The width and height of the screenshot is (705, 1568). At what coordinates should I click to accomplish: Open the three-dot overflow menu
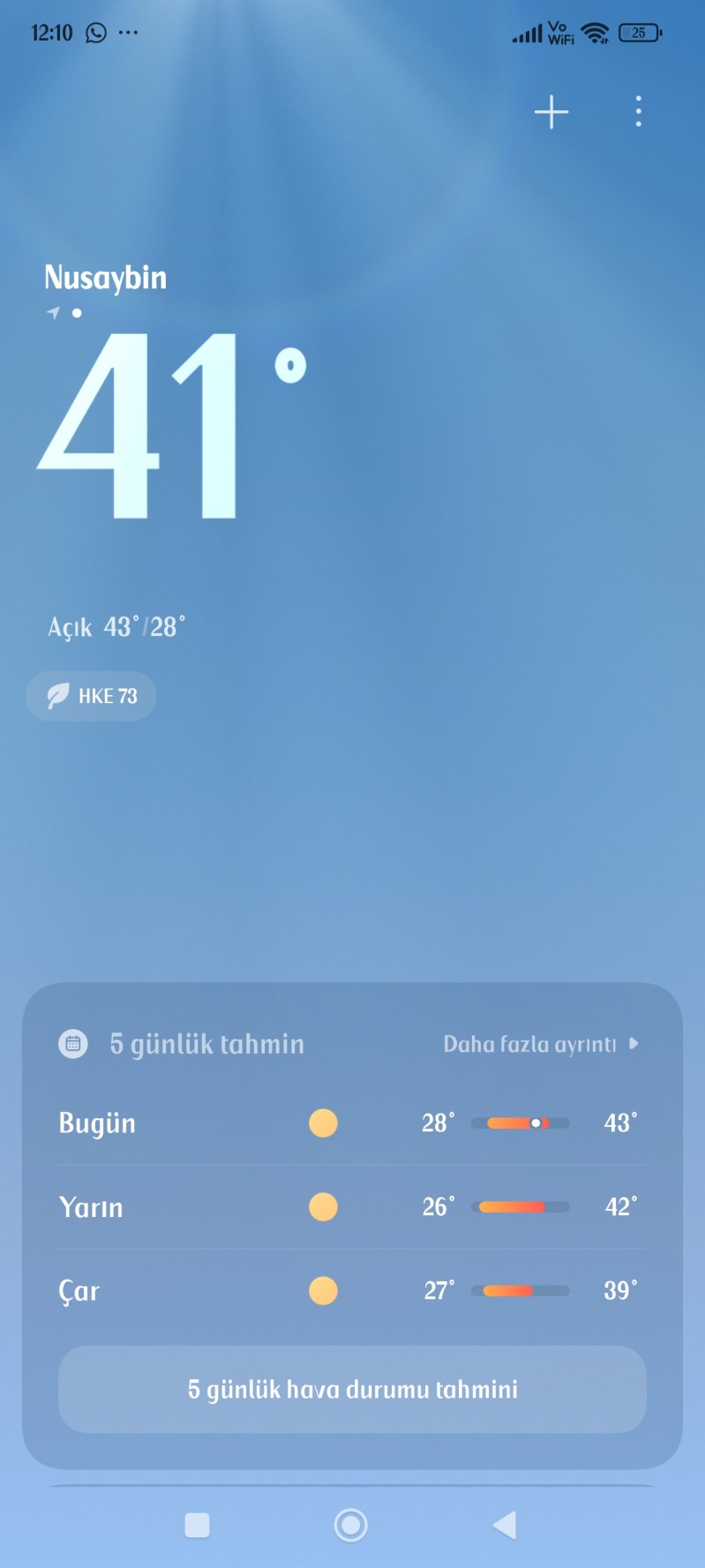pyautogui.click(x=638, y=112)
